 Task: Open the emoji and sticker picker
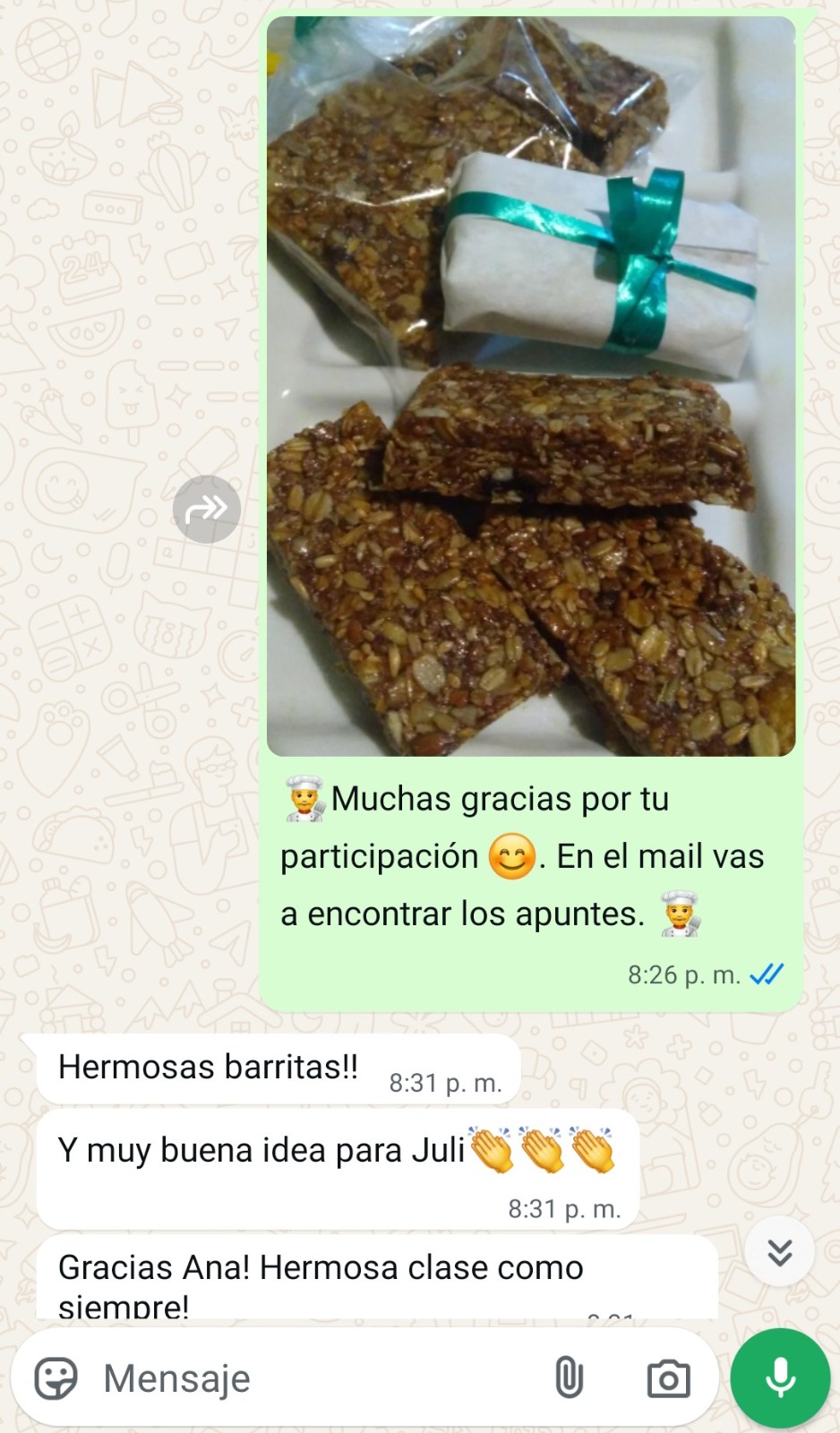56,1377
